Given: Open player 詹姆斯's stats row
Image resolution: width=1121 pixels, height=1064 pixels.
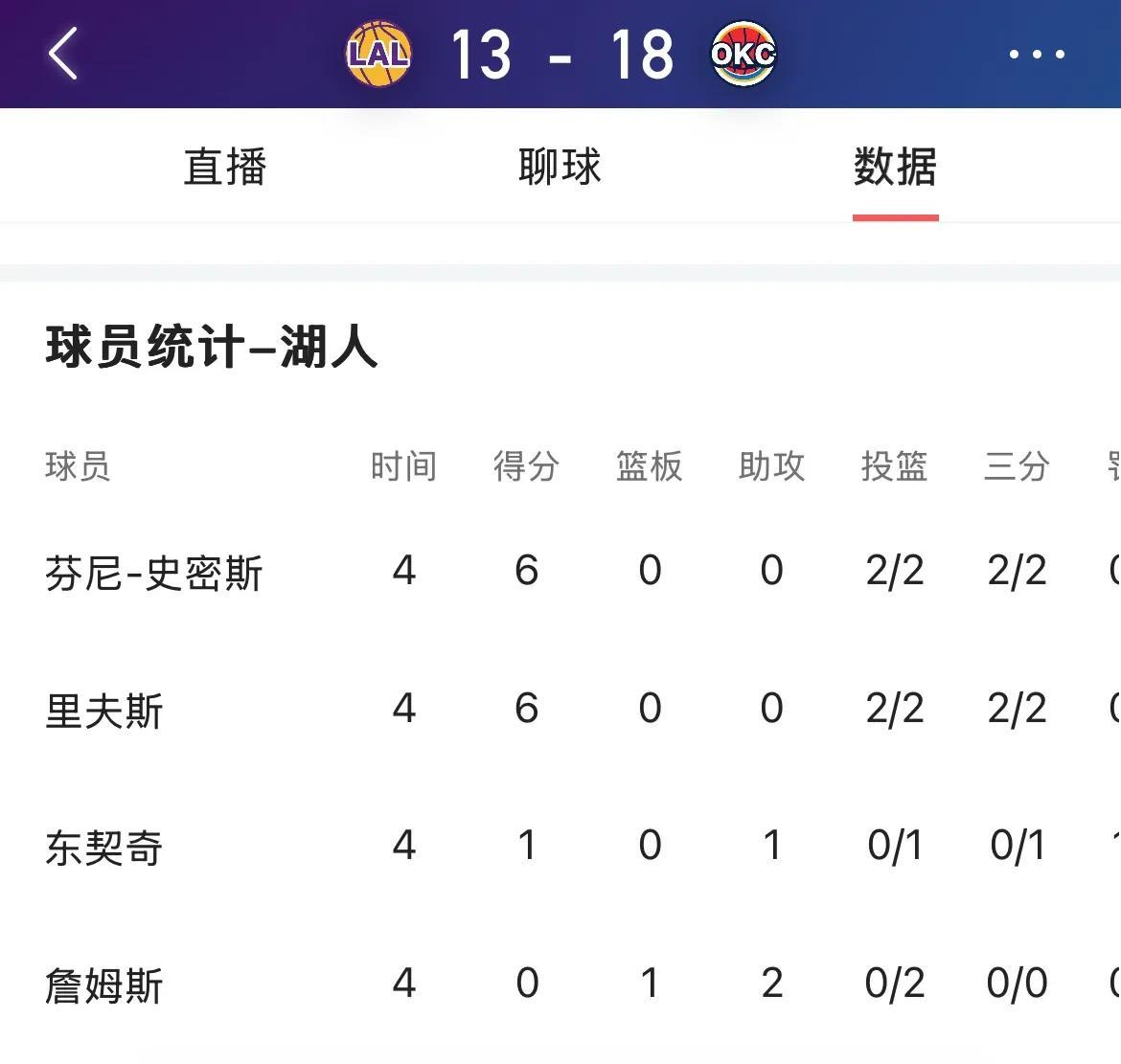Looking at the screenshot, I should [104, 985].
